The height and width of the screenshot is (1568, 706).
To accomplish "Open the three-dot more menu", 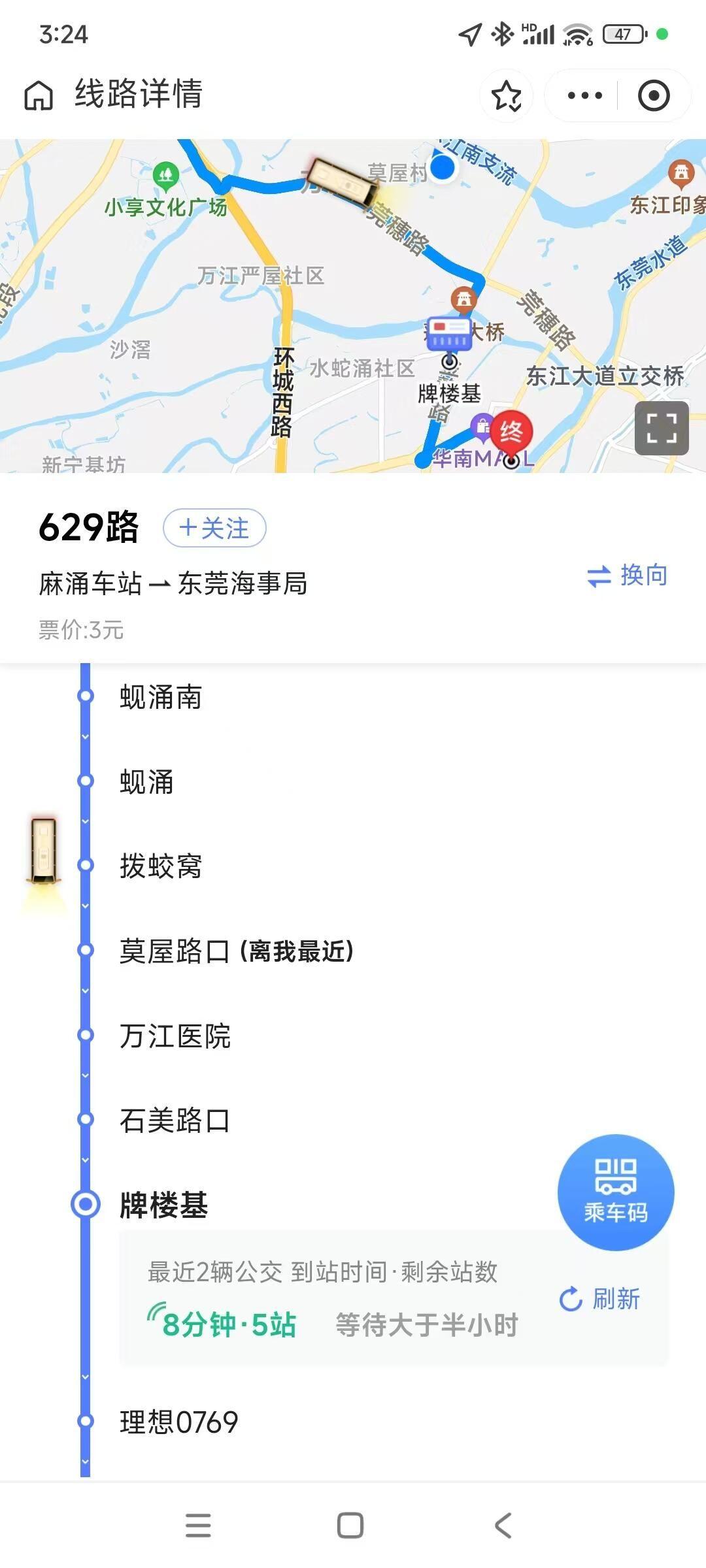I will (584, 95).
